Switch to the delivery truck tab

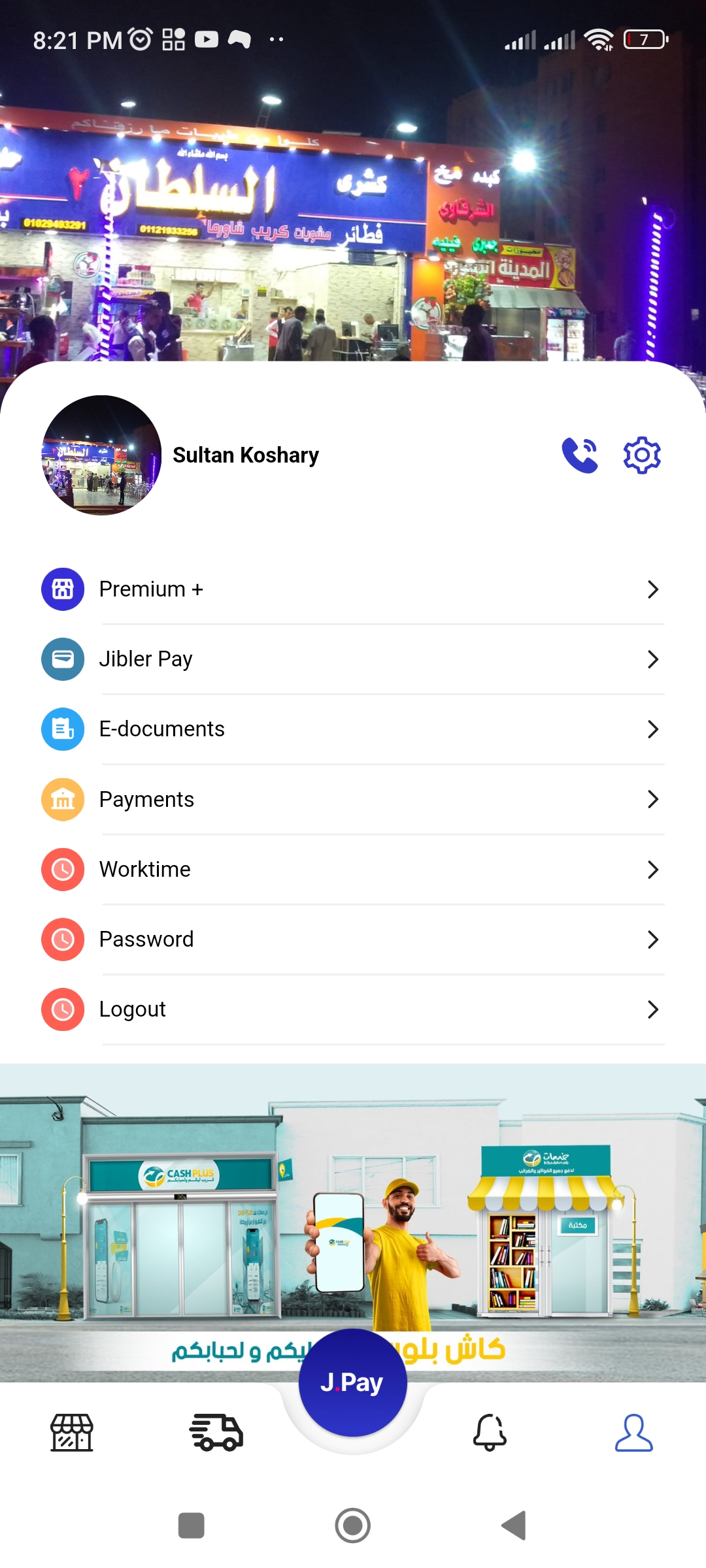click(216, 1433)
